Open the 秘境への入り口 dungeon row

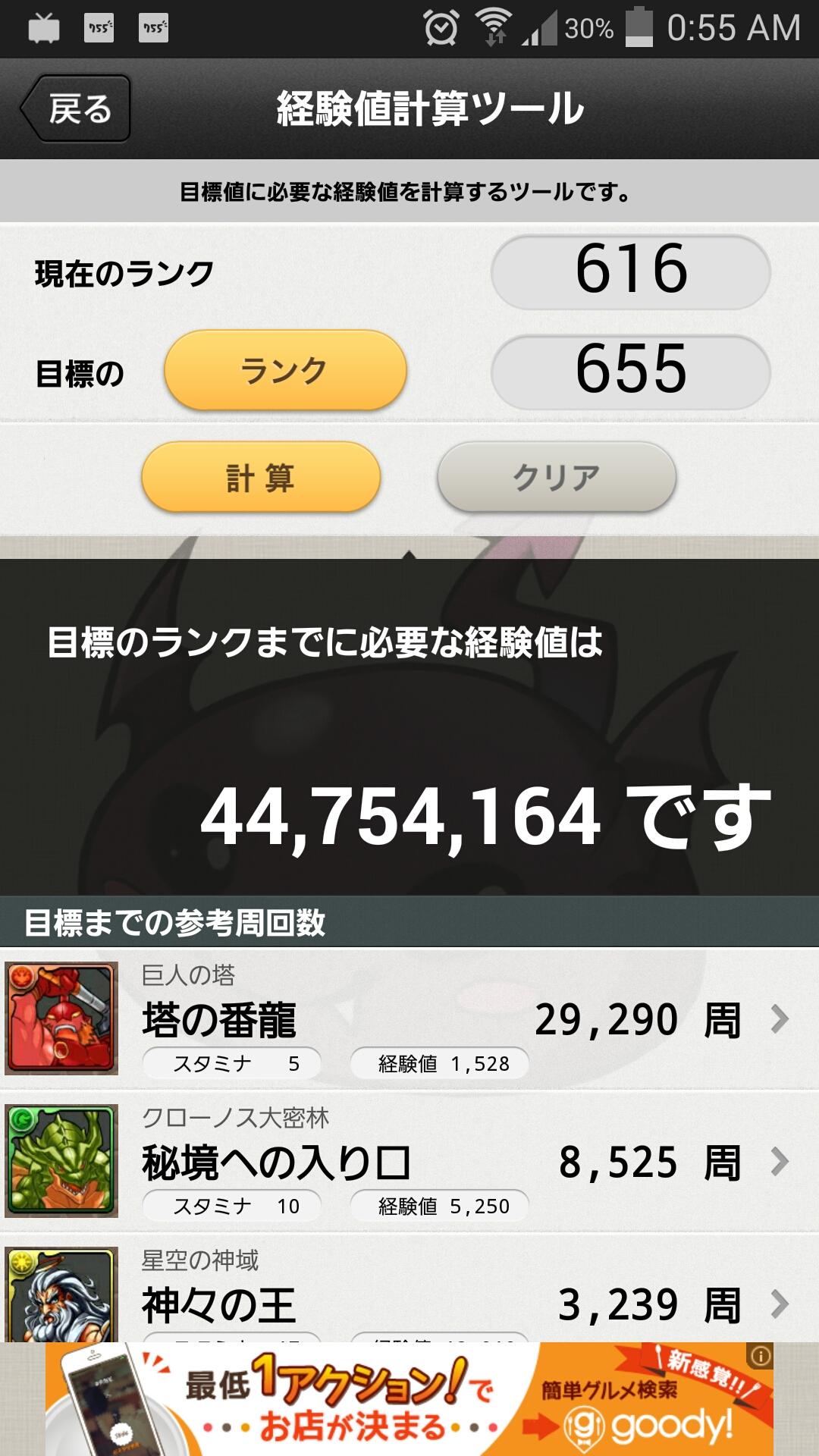point(409,1161)
